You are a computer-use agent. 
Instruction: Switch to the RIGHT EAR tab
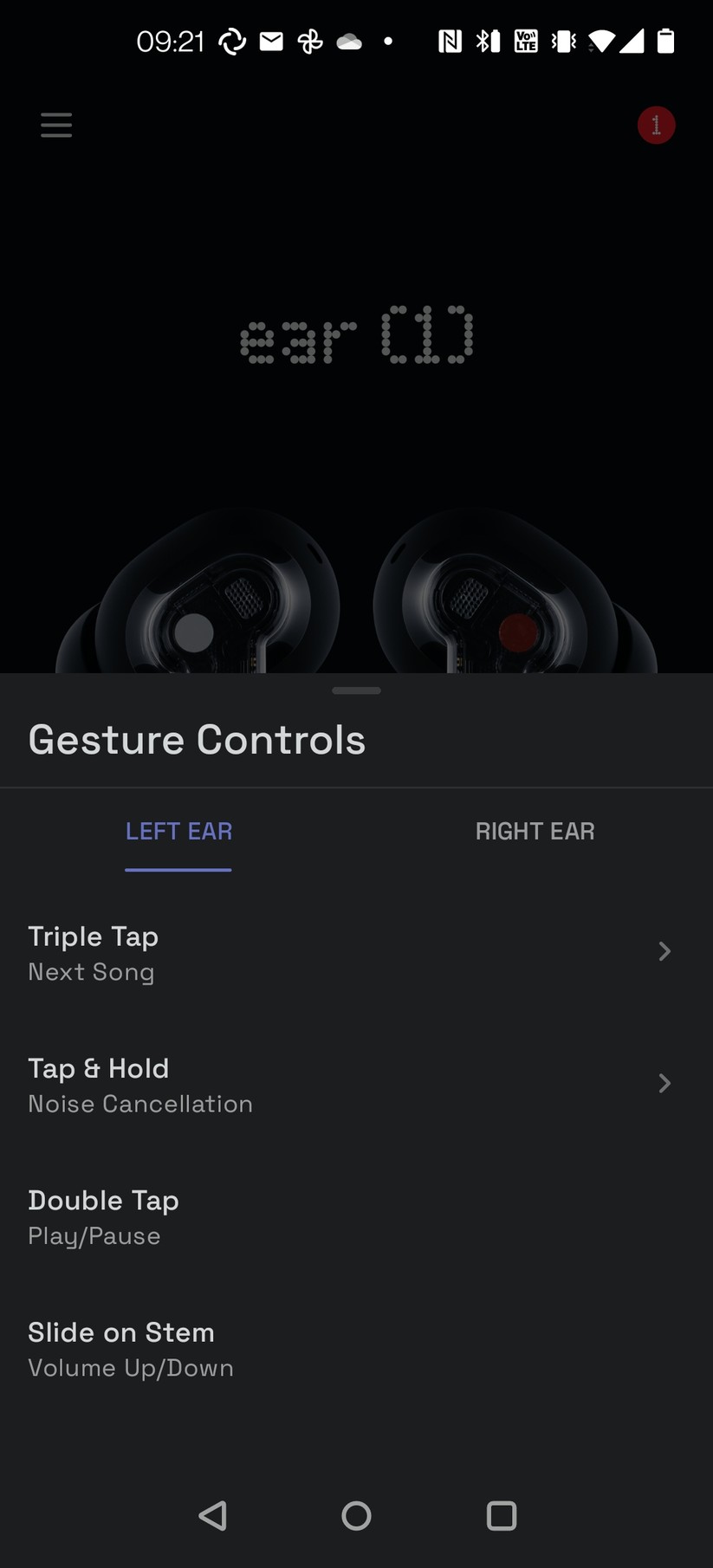(x=535, y=831)
